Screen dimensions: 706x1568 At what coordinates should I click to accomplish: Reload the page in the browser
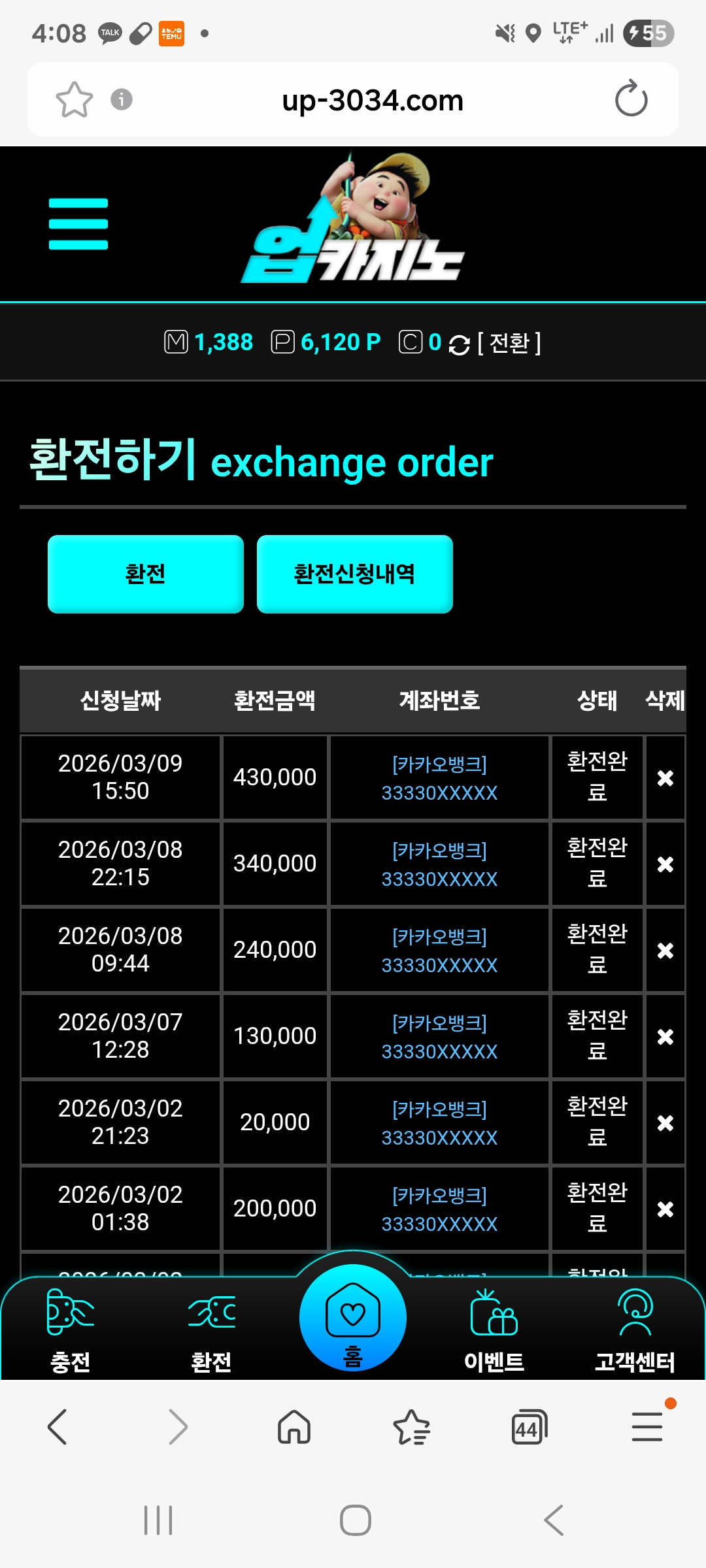(x=631, y=99)
